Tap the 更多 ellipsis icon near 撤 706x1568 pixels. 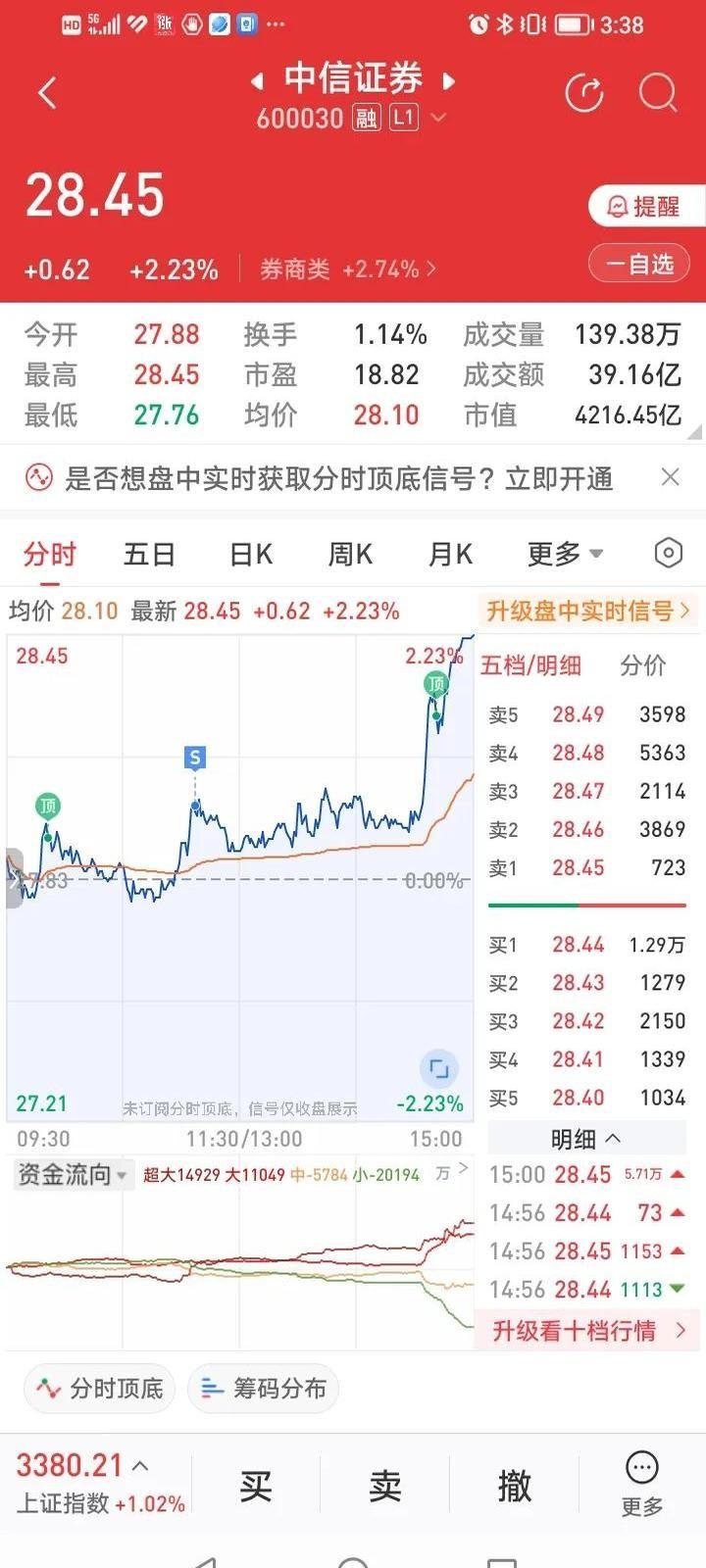pyautogui.click(x=640, y=1467)
